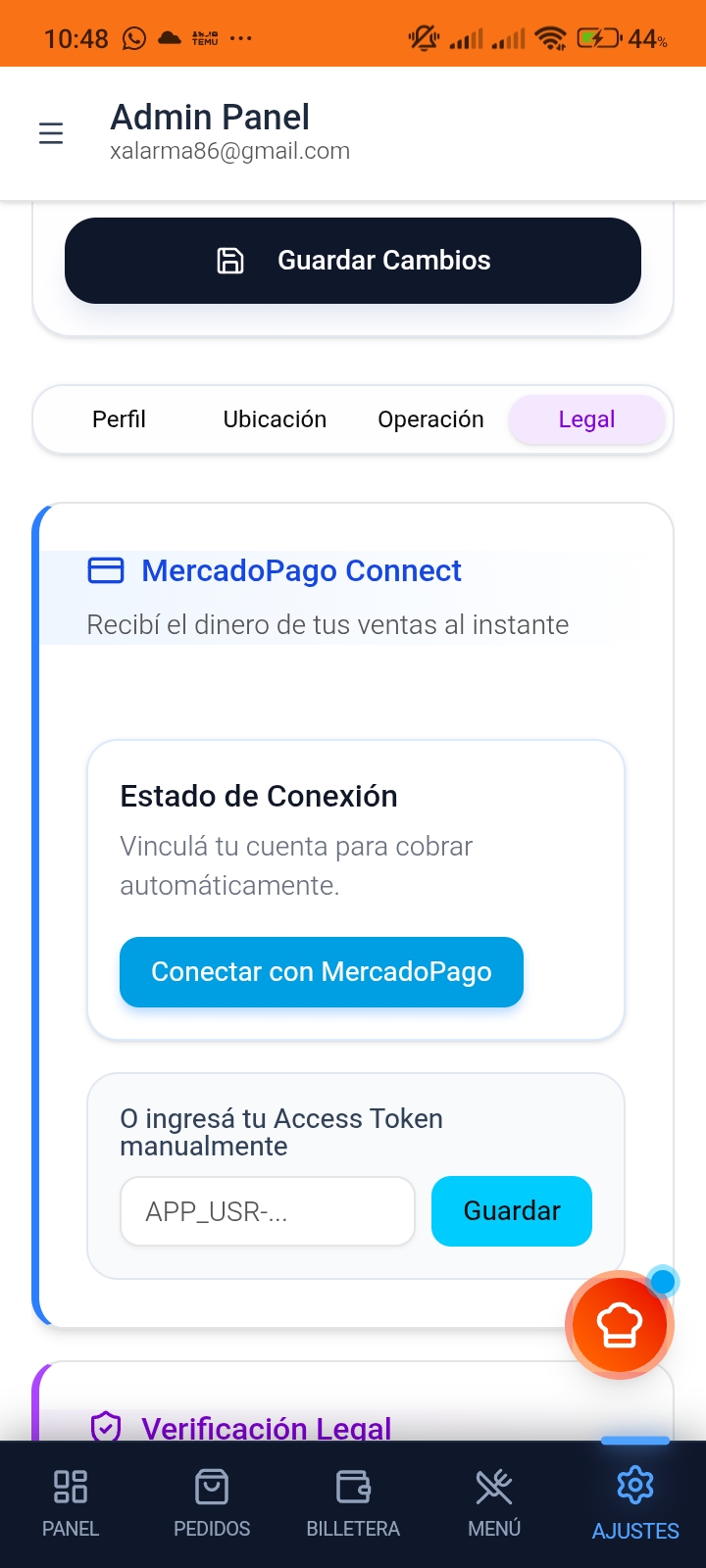Open the hamburger navigation menu
706x1568 pixels.
tap(50, 133)
